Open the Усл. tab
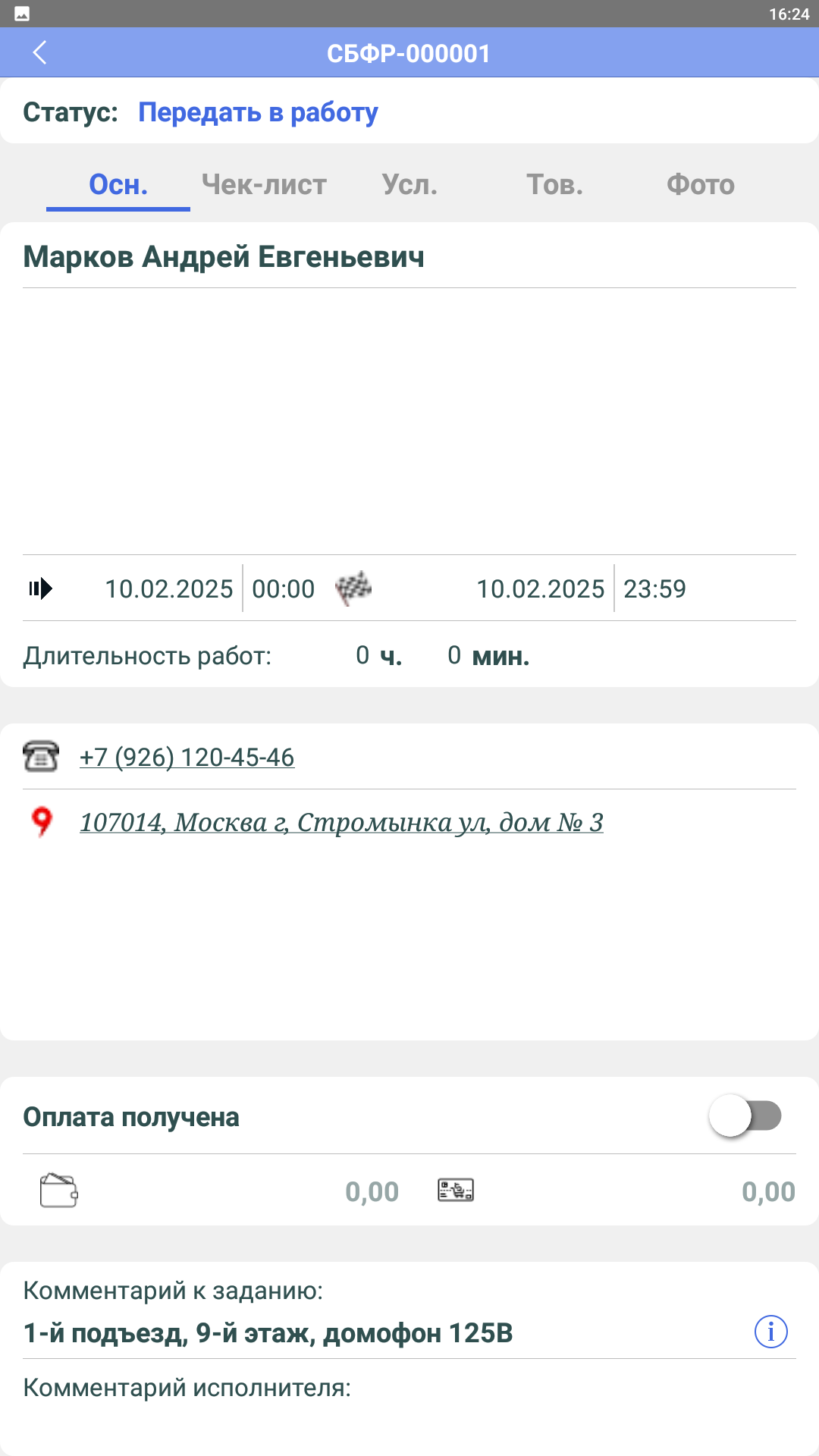This screenshot has height=1456, width=819. [409, 184]
